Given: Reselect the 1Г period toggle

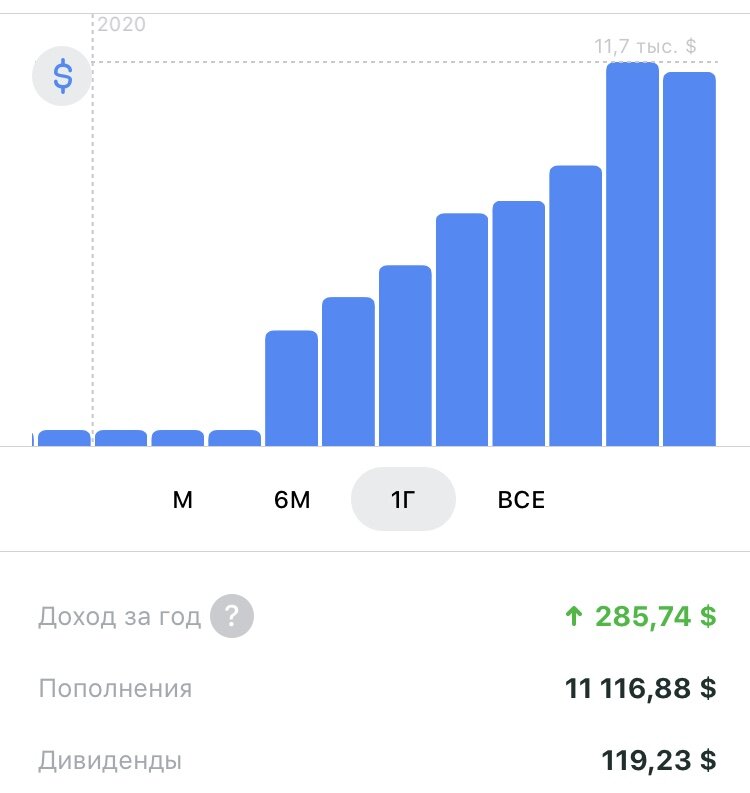Looking at the screenshot, I should pos(402,499).
